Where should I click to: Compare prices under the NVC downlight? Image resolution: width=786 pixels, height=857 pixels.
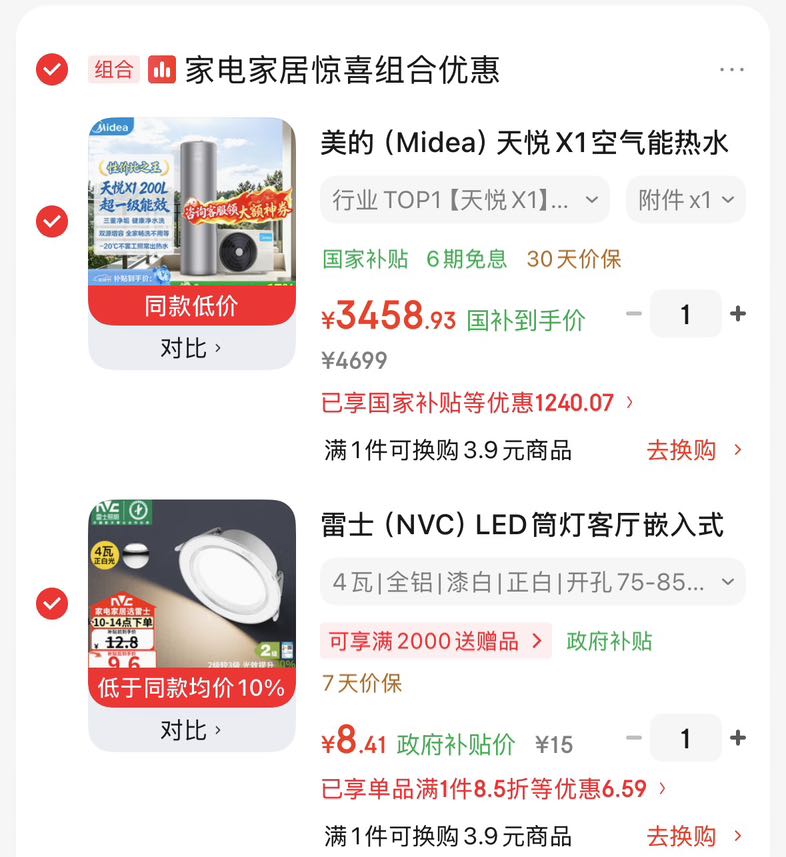[191, 730]
